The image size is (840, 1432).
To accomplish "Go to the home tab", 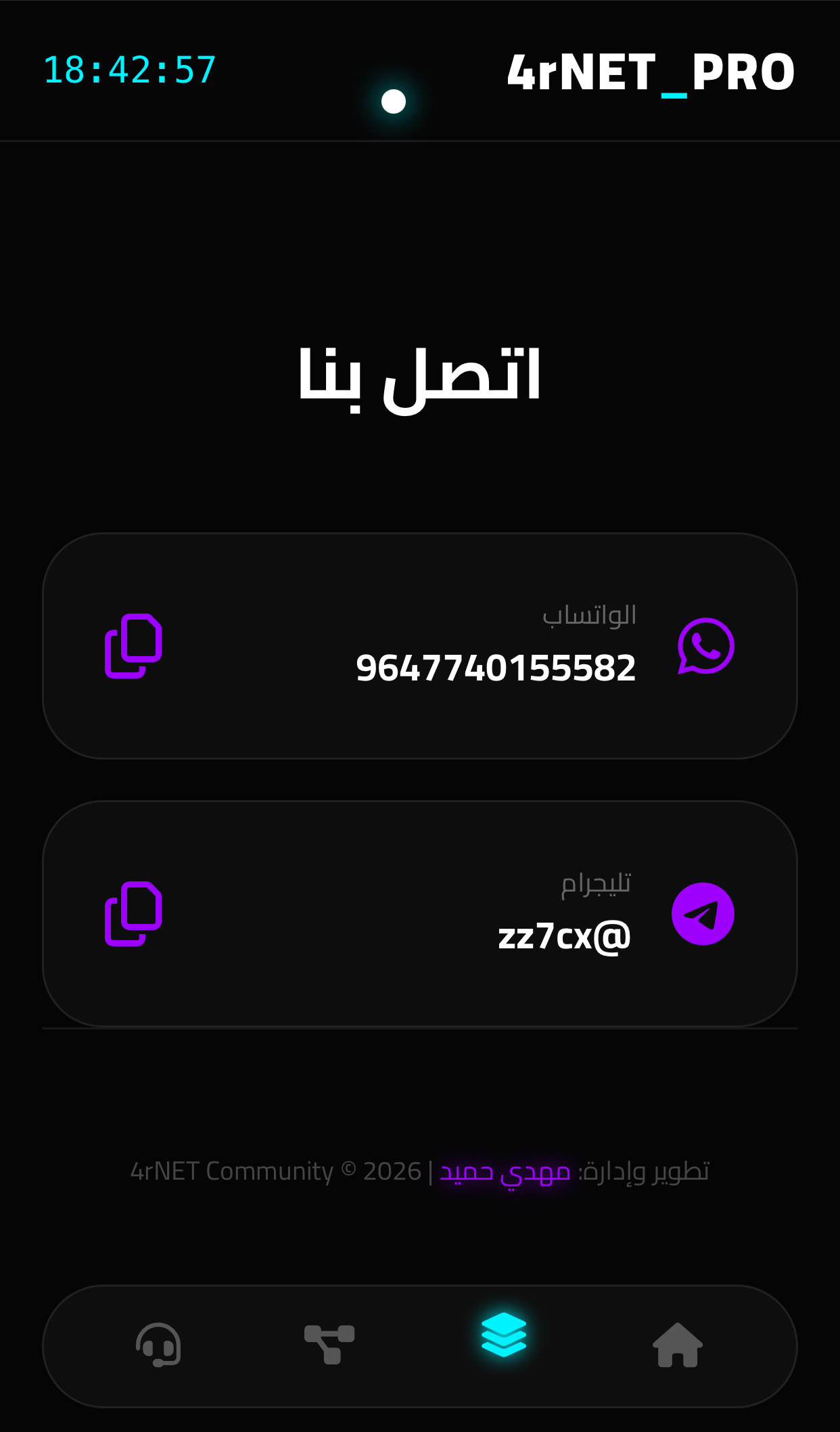I will pyautogui.click(x=677, y=1345).
